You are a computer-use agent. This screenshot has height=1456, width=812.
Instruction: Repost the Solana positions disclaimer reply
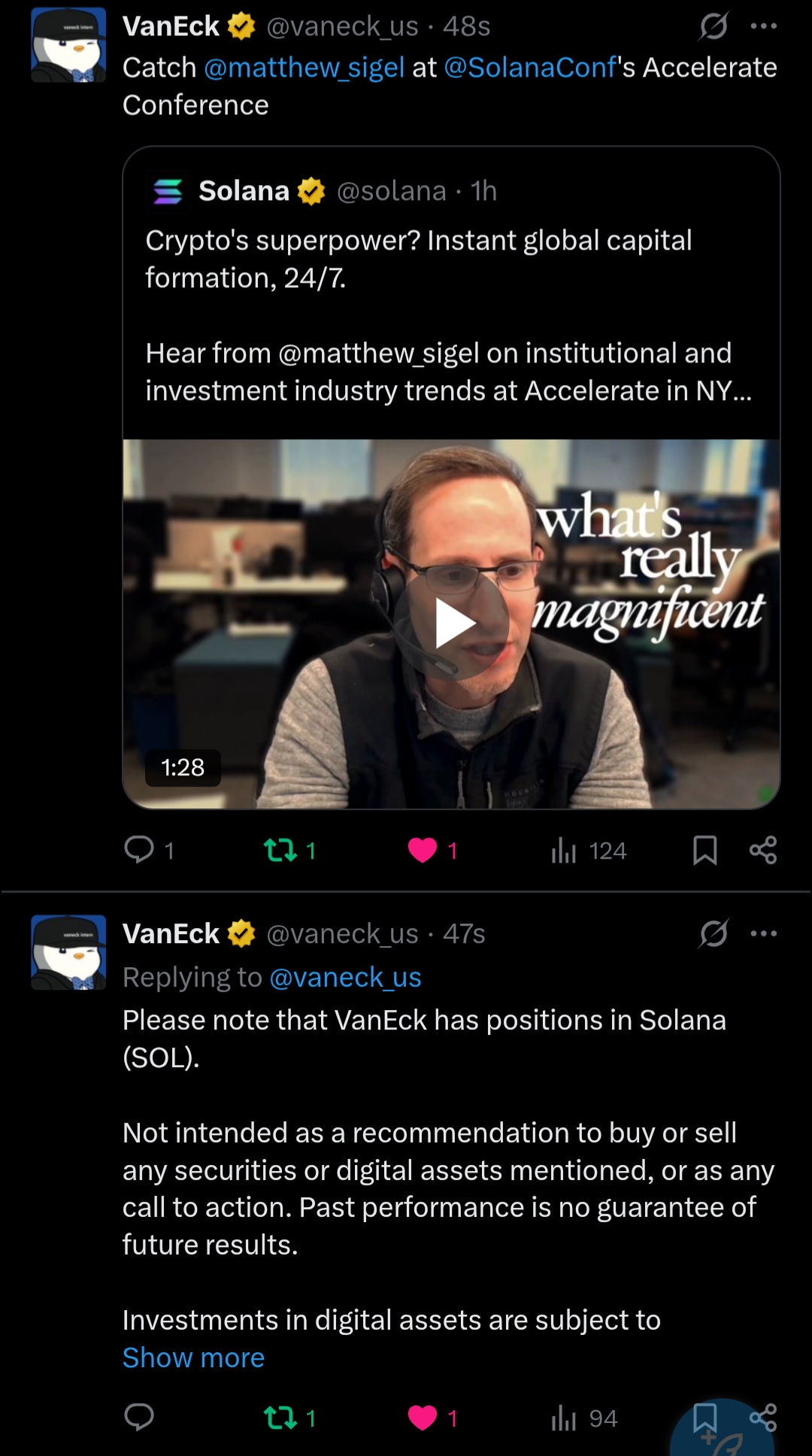pos(280,1418)
